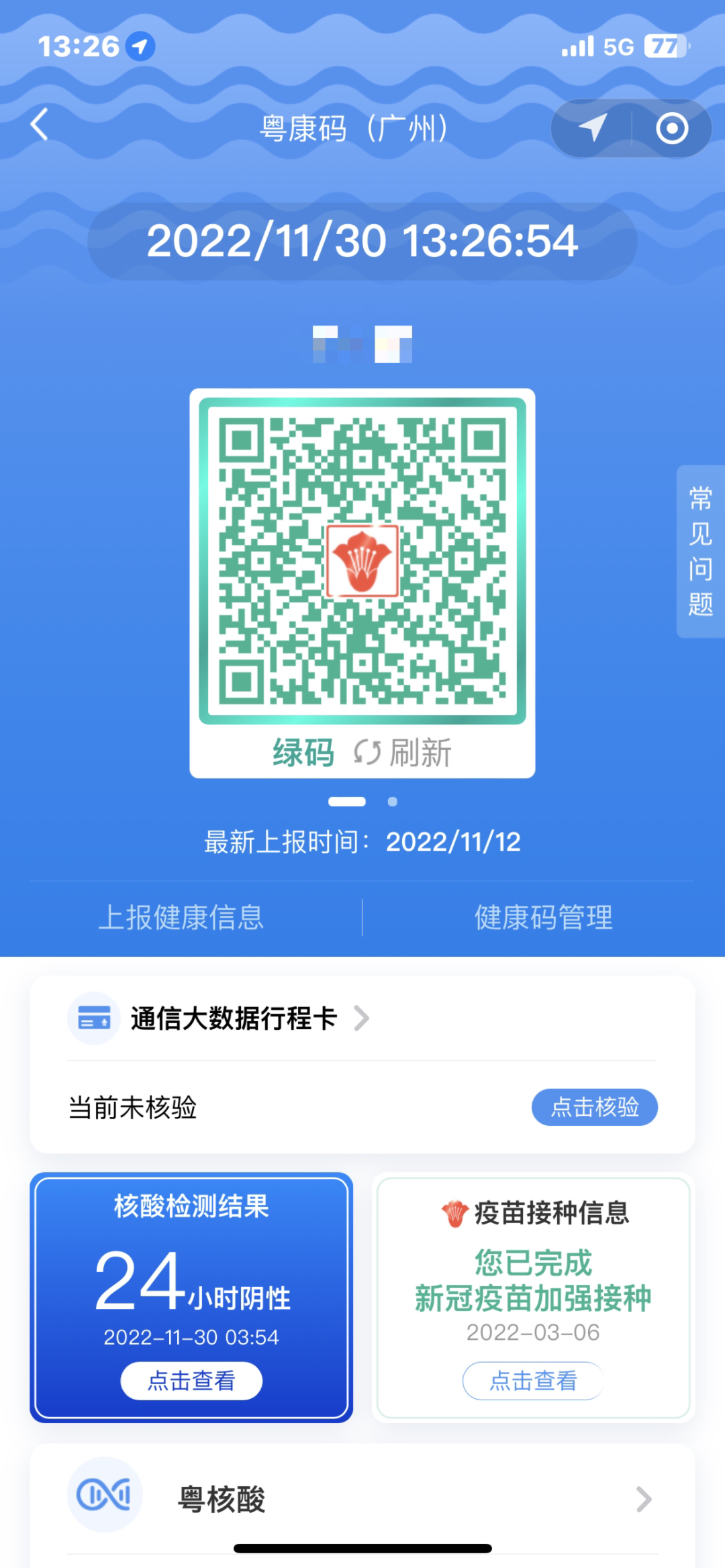The width and height of the screenshot is (725, 1568).
Task: Close the mini program via circle icon
Action: [x=672, y=128]
